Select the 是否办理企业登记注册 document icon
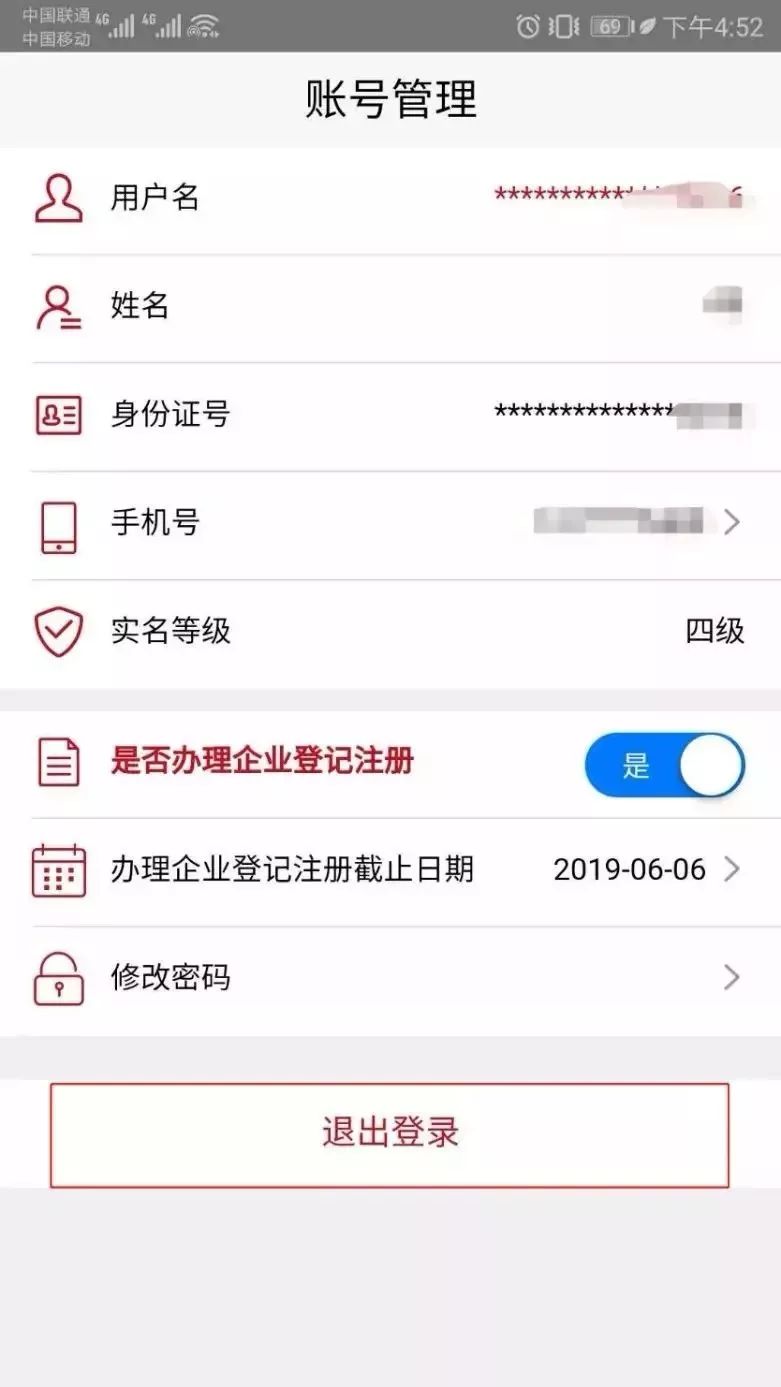Screen dimensions: 781x1387 [x=57, y=763]
